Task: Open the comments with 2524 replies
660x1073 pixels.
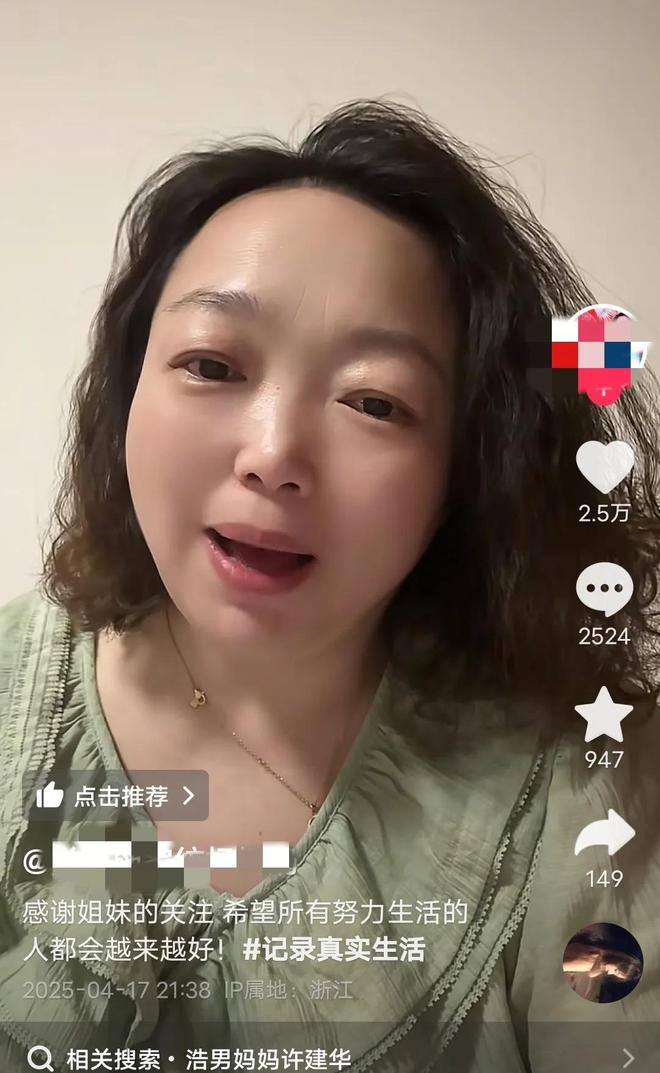Action: [604, 590]
